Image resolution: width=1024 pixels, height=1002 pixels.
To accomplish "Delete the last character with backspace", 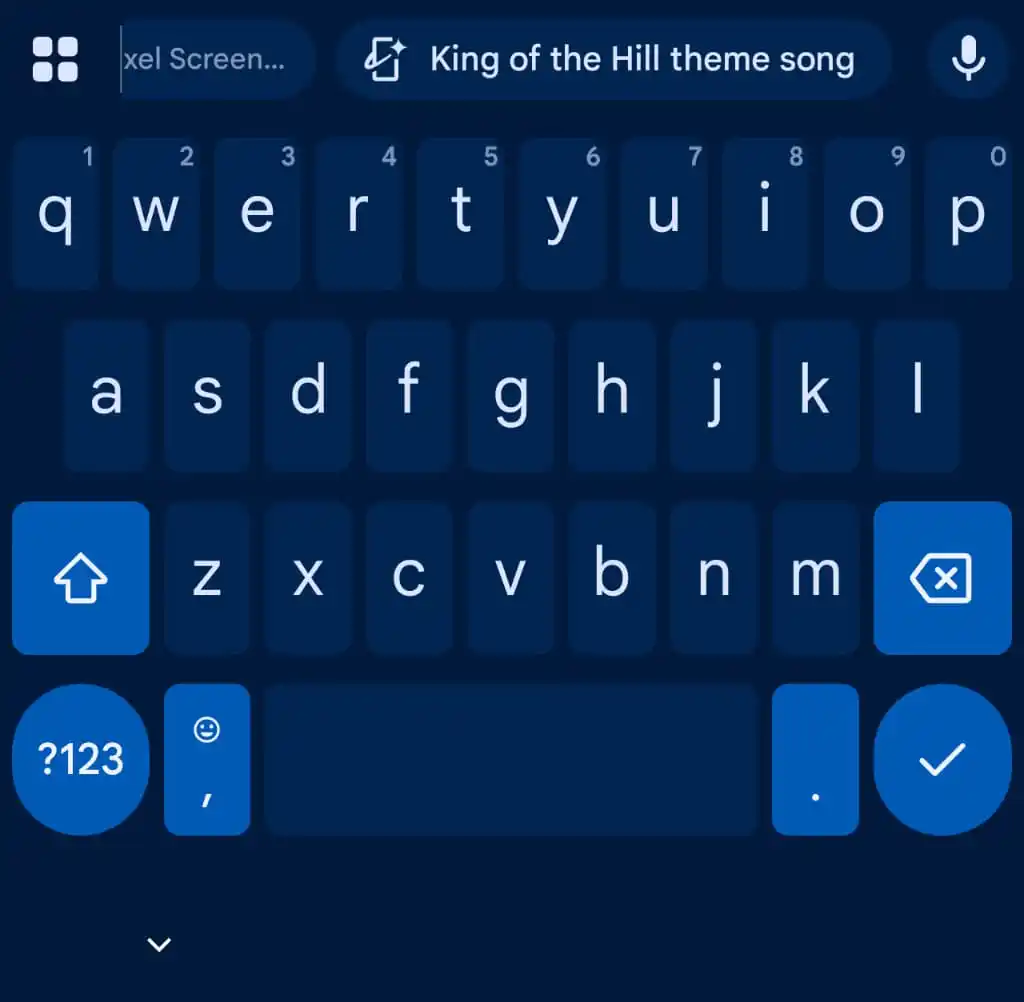I will click(x=942, y=578).
